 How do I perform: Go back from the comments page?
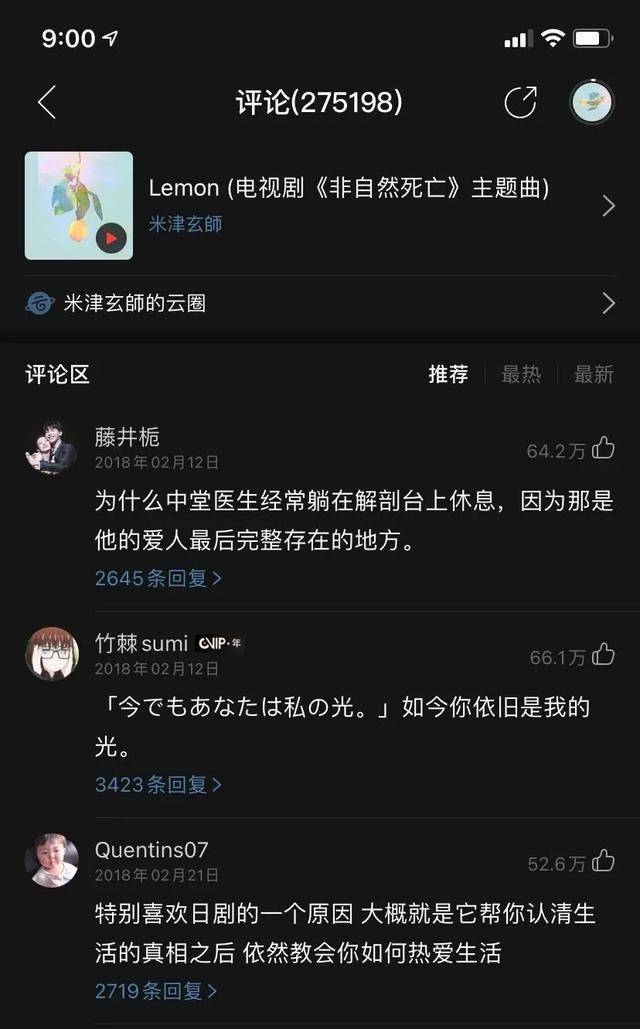(x=46, y=102)
